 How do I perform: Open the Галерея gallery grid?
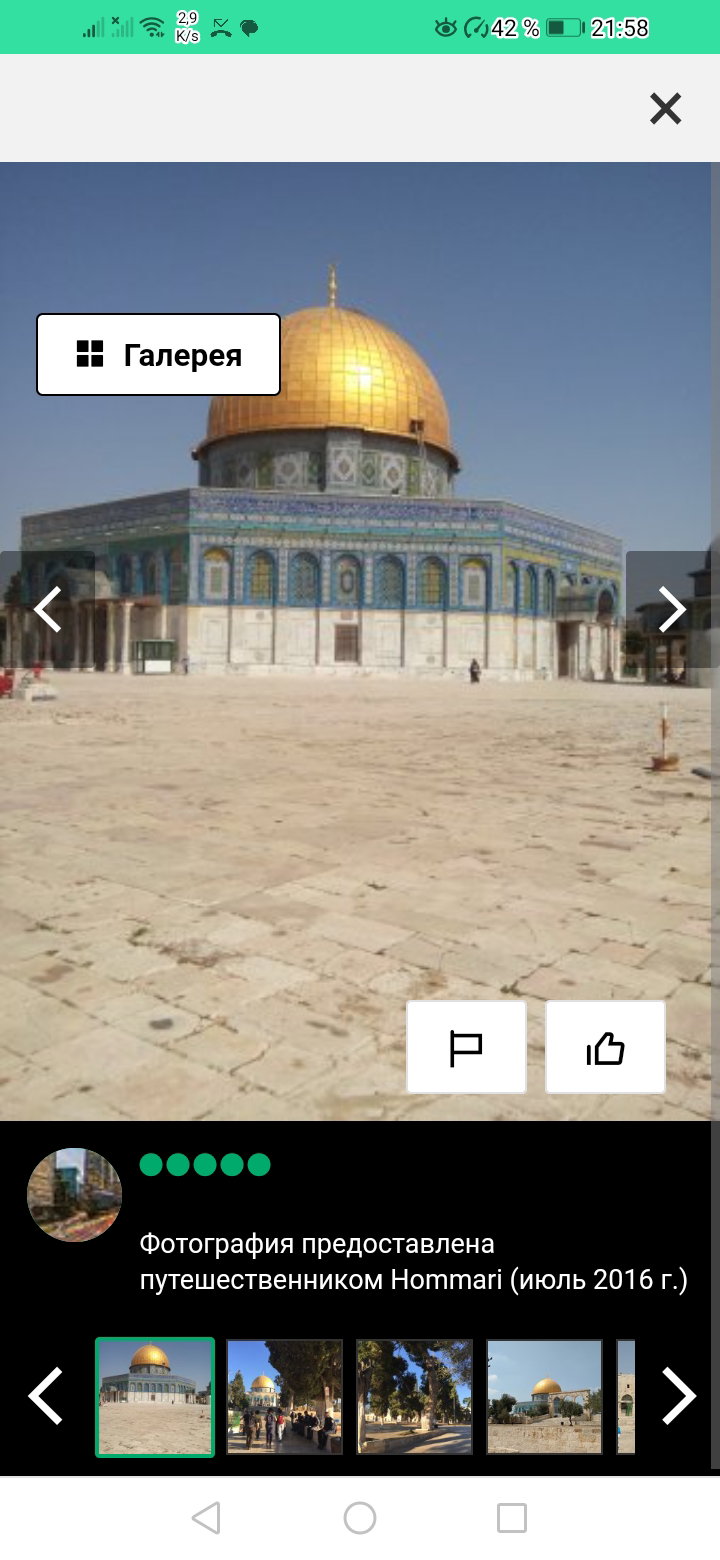click(x=158, y=354)
